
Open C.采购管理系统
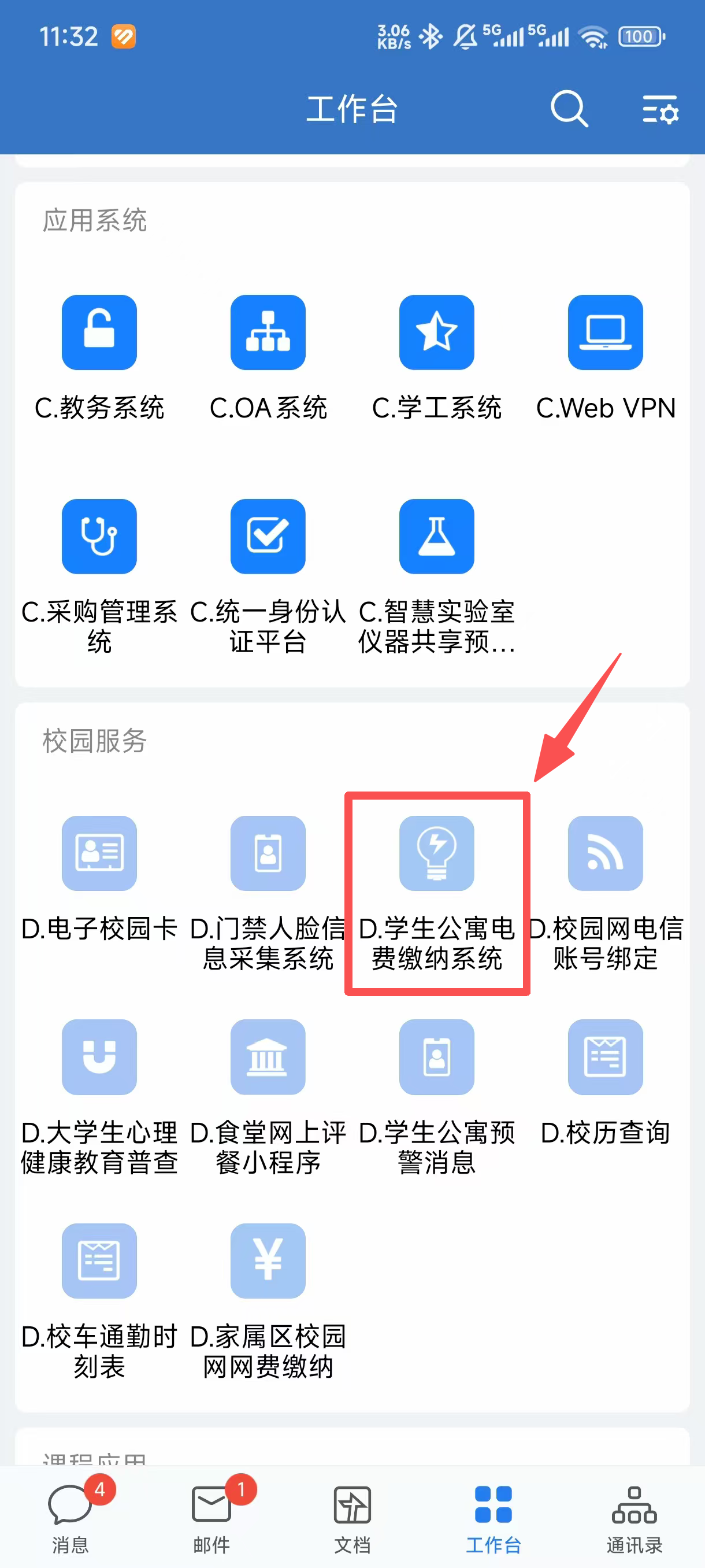[x=99, y=537]
